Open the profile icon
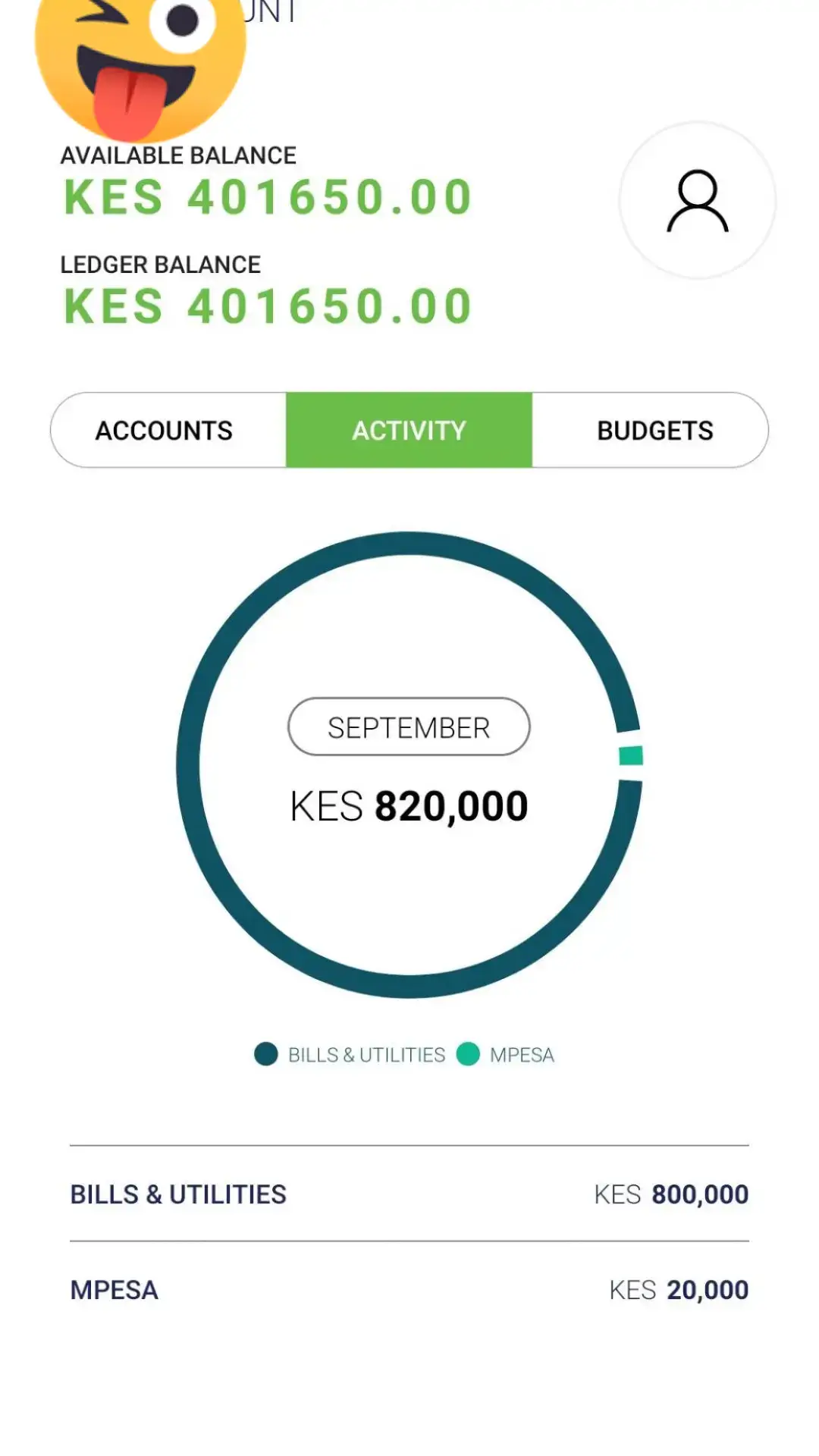Screen dimensions: 819x1456 coord(697,201)
